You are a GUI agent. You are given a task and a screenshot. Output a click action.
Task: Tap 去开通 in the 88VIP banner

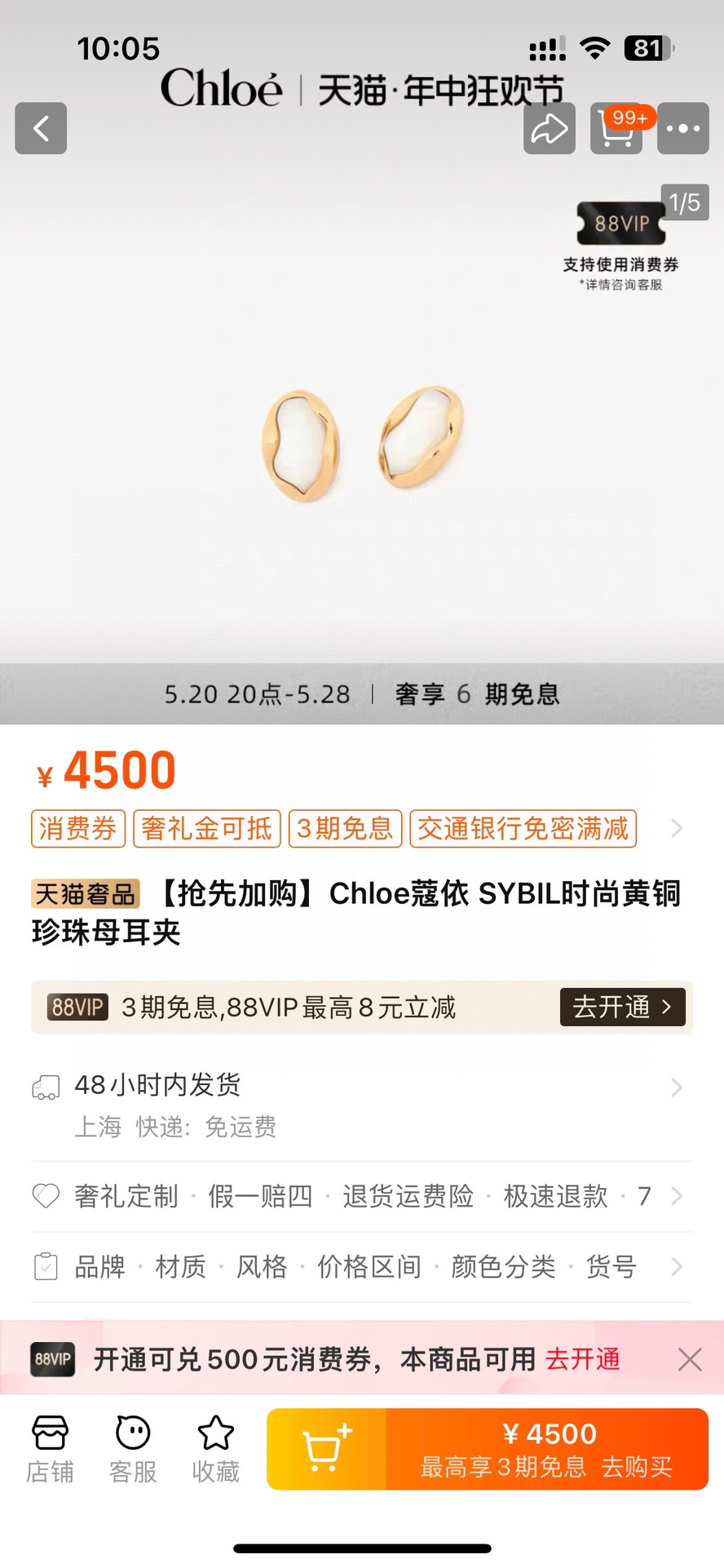point(623,1007)
